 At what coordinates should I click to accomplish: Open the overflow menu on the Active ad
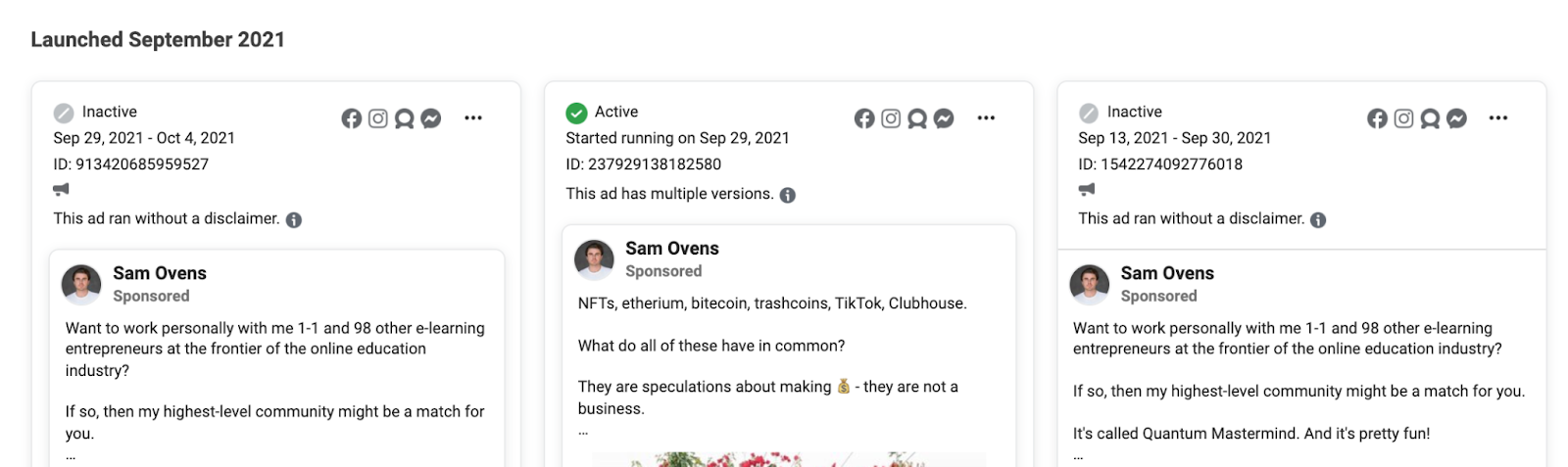pos(986,118)
